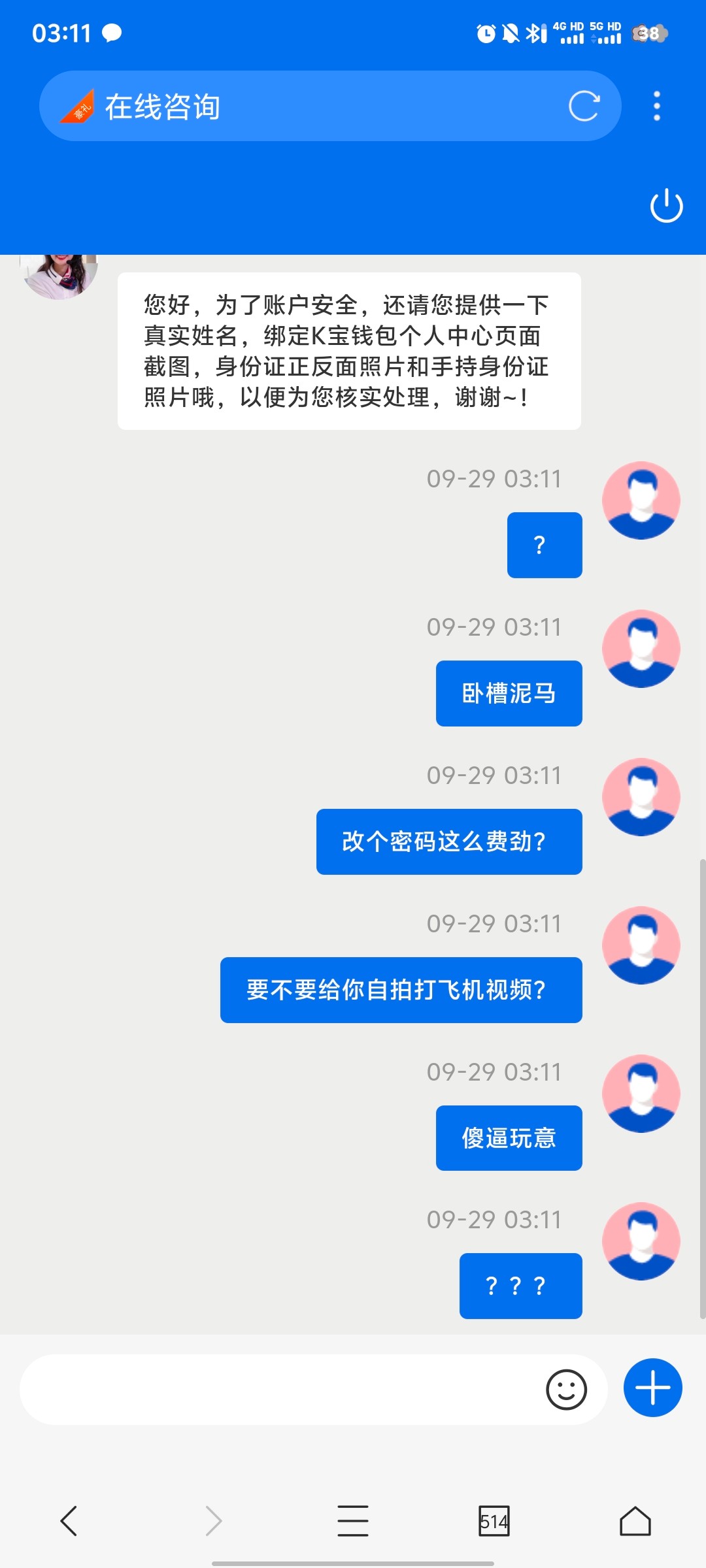Open the browser menu with three lines
Image resolution: width=706 pixels, height=1568 pixels.
pyautogui.click(x=353, y=1520)
